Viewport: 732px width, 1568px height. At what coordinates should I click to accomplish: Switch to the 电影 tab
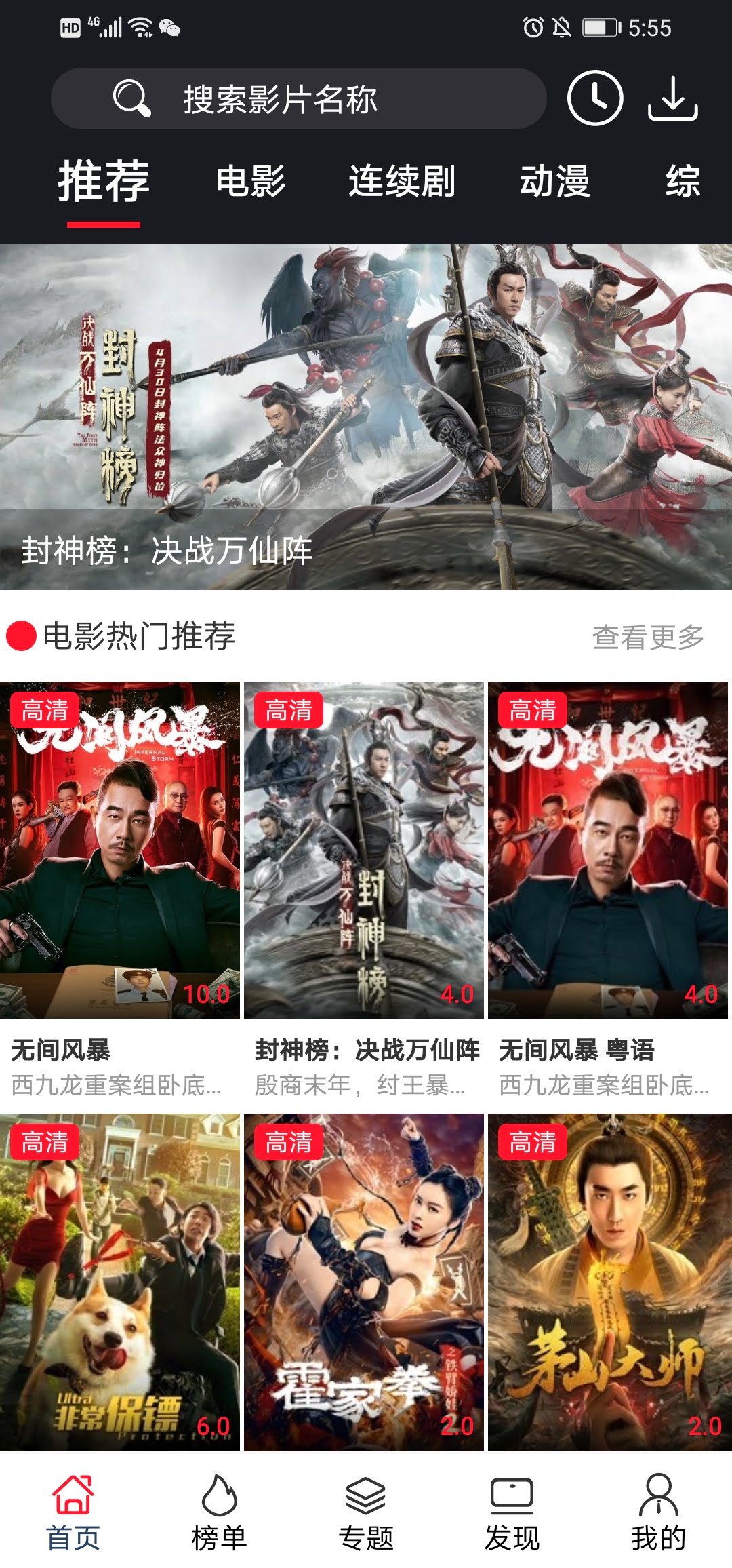251,182
